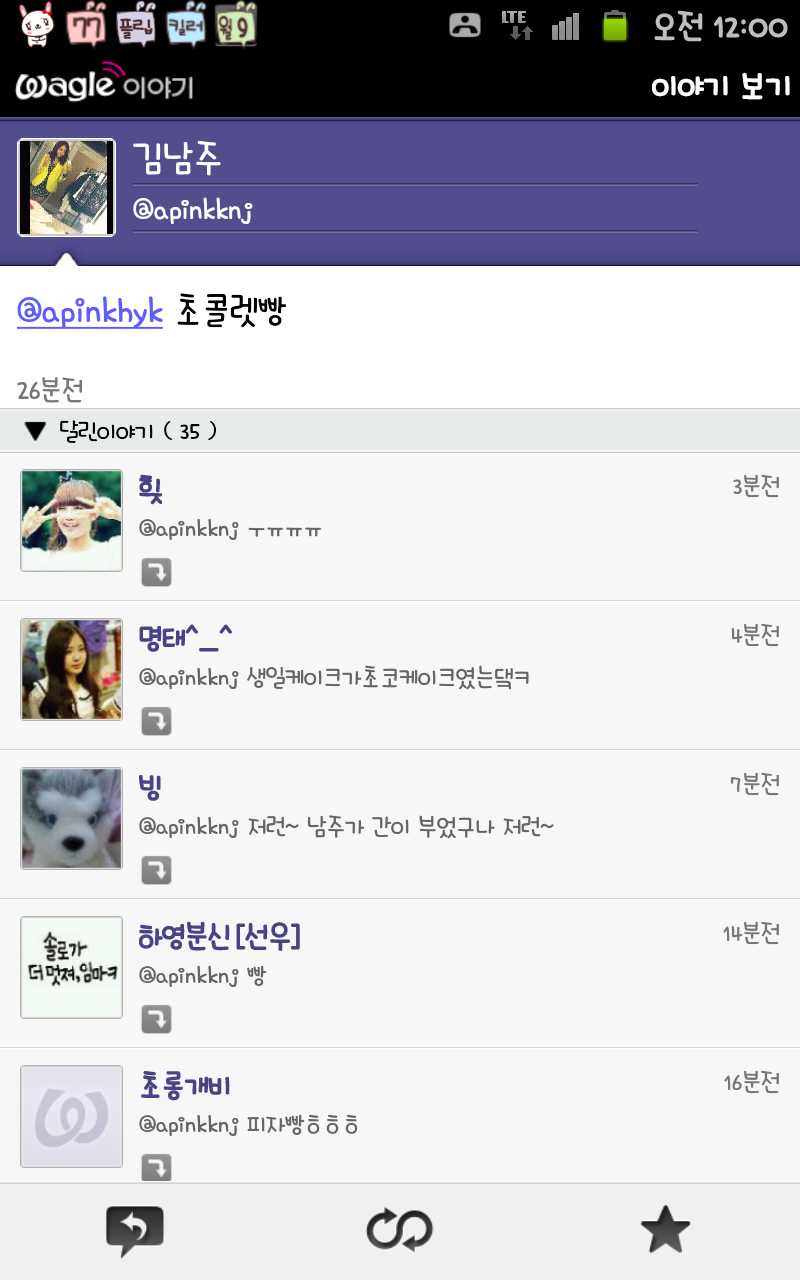Open the @apinkhyk mention link
This screenshot has width=800, height=1280.
tap(90, 312)
